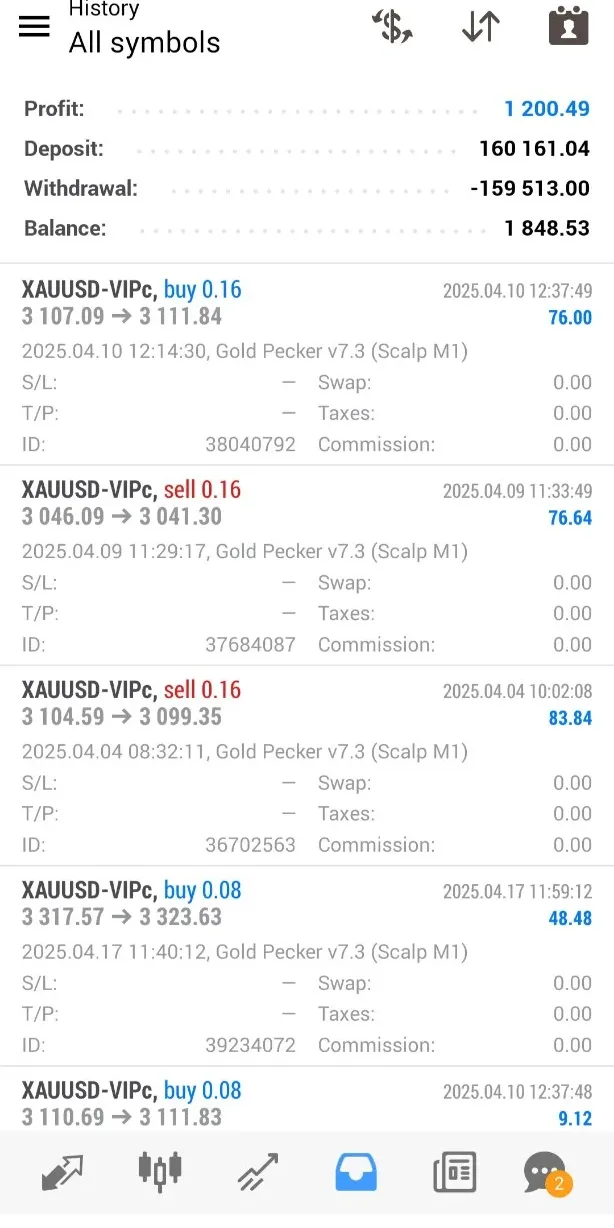Open the sort arrows option
The image size is (614, 1228).
[x=480, y=27]
